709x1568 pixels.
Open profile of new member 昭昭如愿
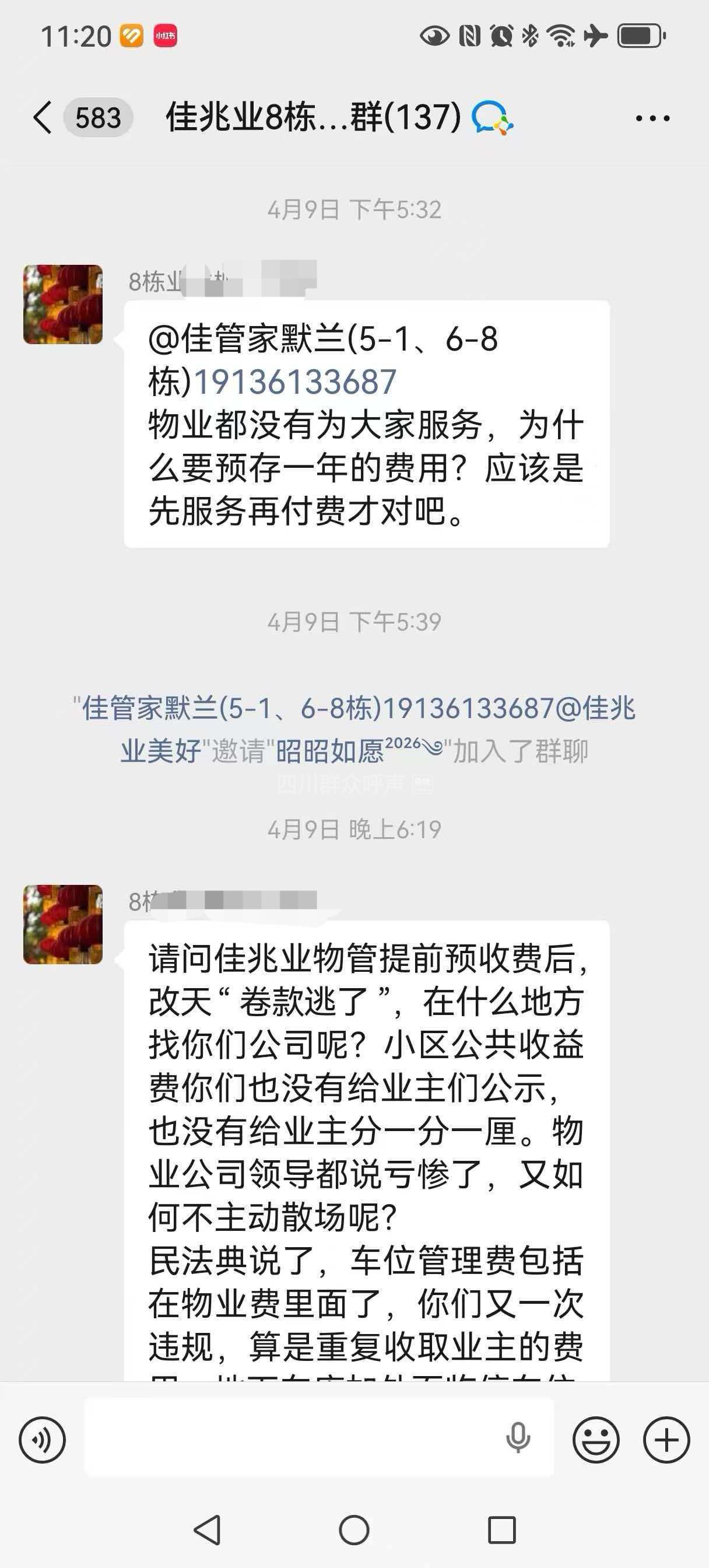[x=330, y=751]
